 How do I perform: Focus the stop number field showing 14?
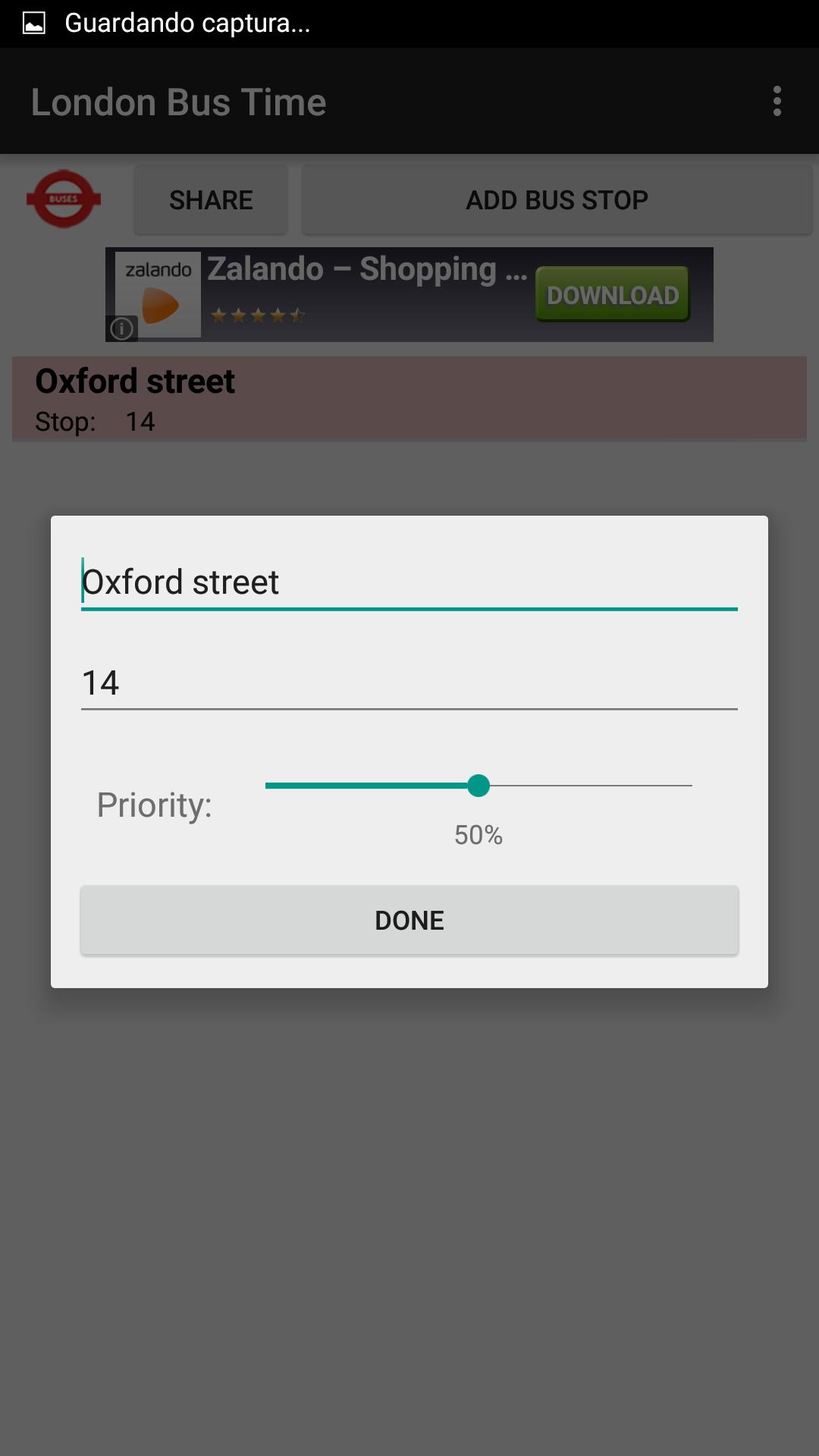click(409, 683)
